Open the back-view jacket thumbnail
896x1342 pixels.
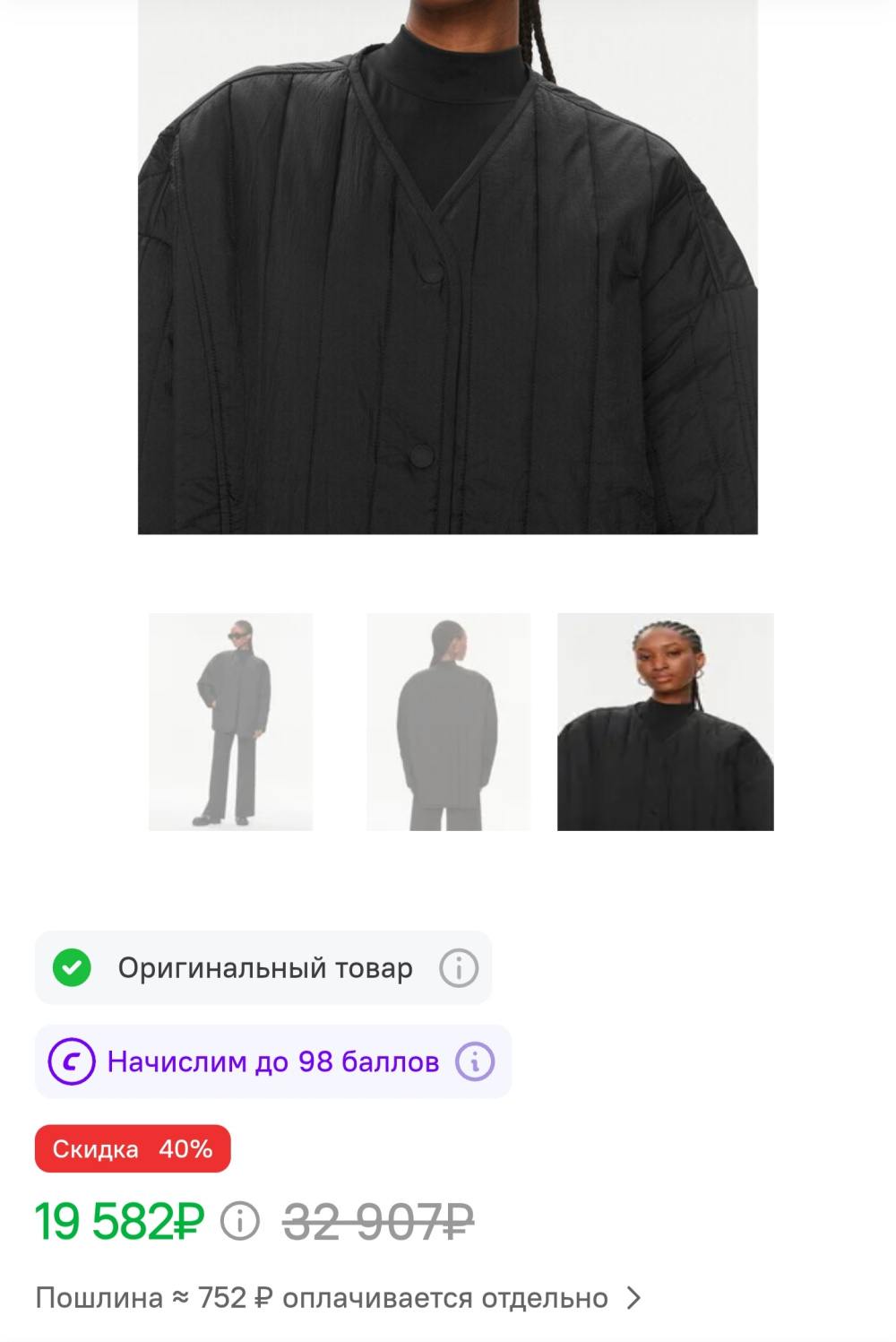pyautogui.click(x=448, y=723)
